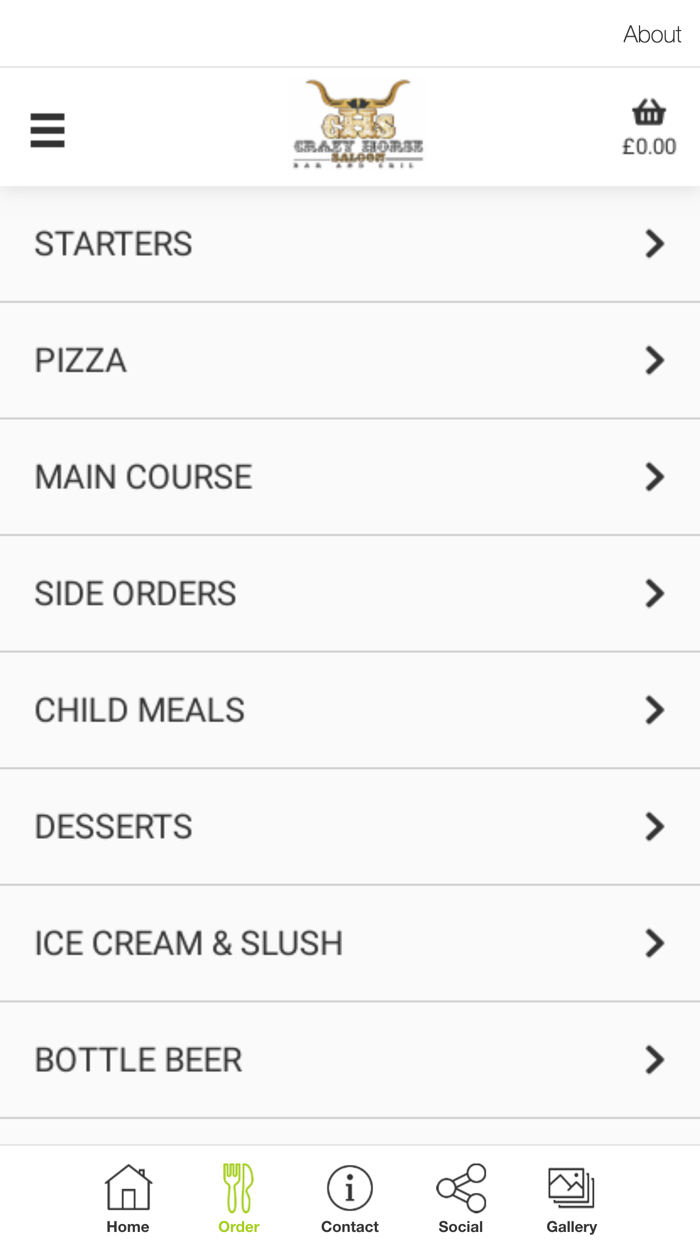Show the Desserts list
The height and width of the screenshot is (1244, 700).
click(350, 826)
